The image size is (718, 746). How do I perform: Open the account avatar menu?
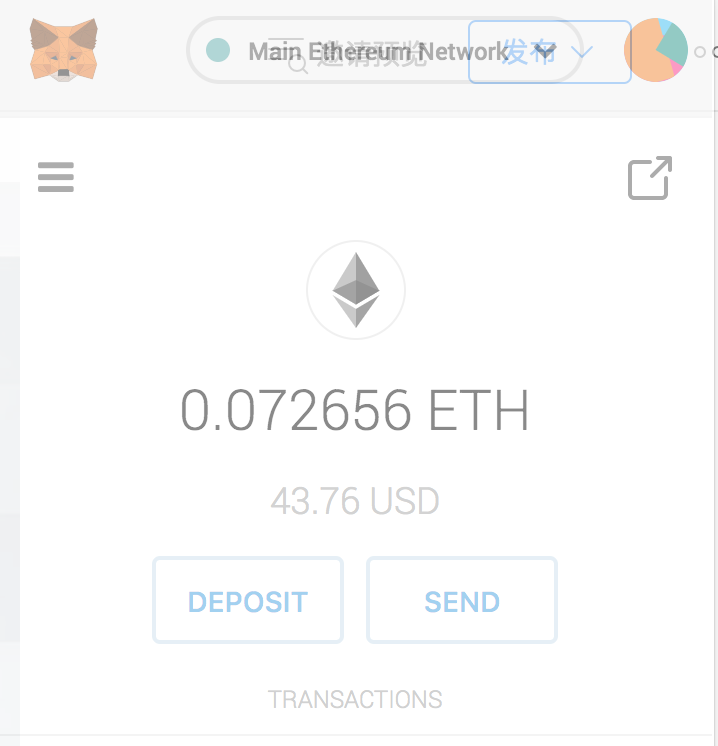point(656,50)
